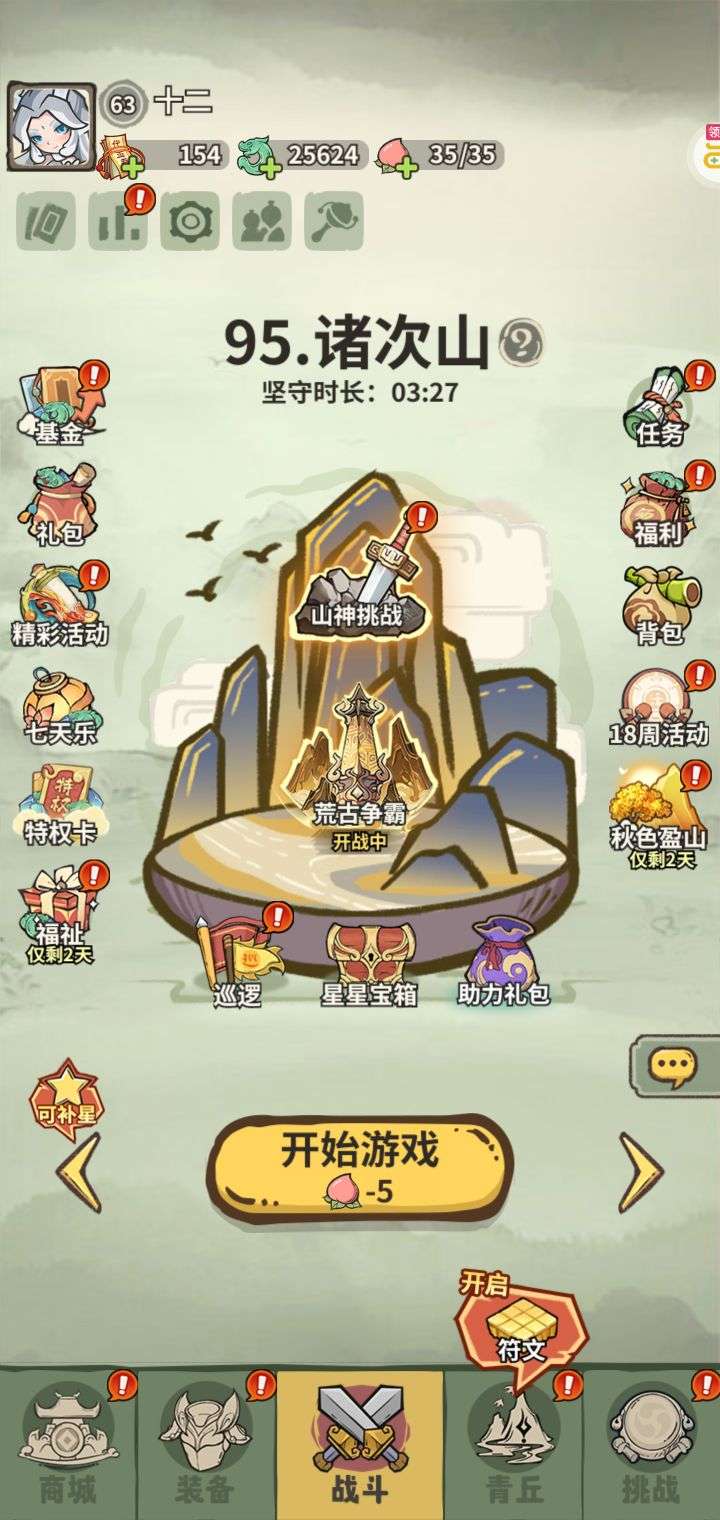Open the 助力礼包 gift pack
Viewport: 720px width, 1520px height.
503,962
